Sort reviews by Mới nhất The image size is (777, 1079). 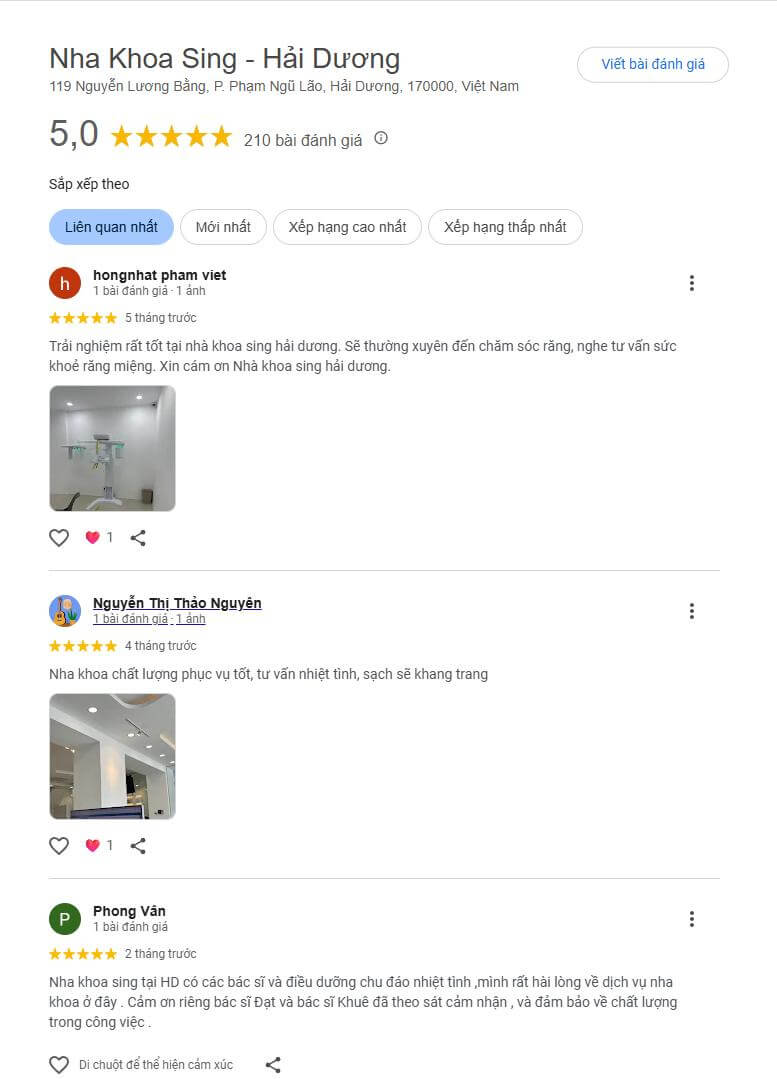[x=223, y=227]
